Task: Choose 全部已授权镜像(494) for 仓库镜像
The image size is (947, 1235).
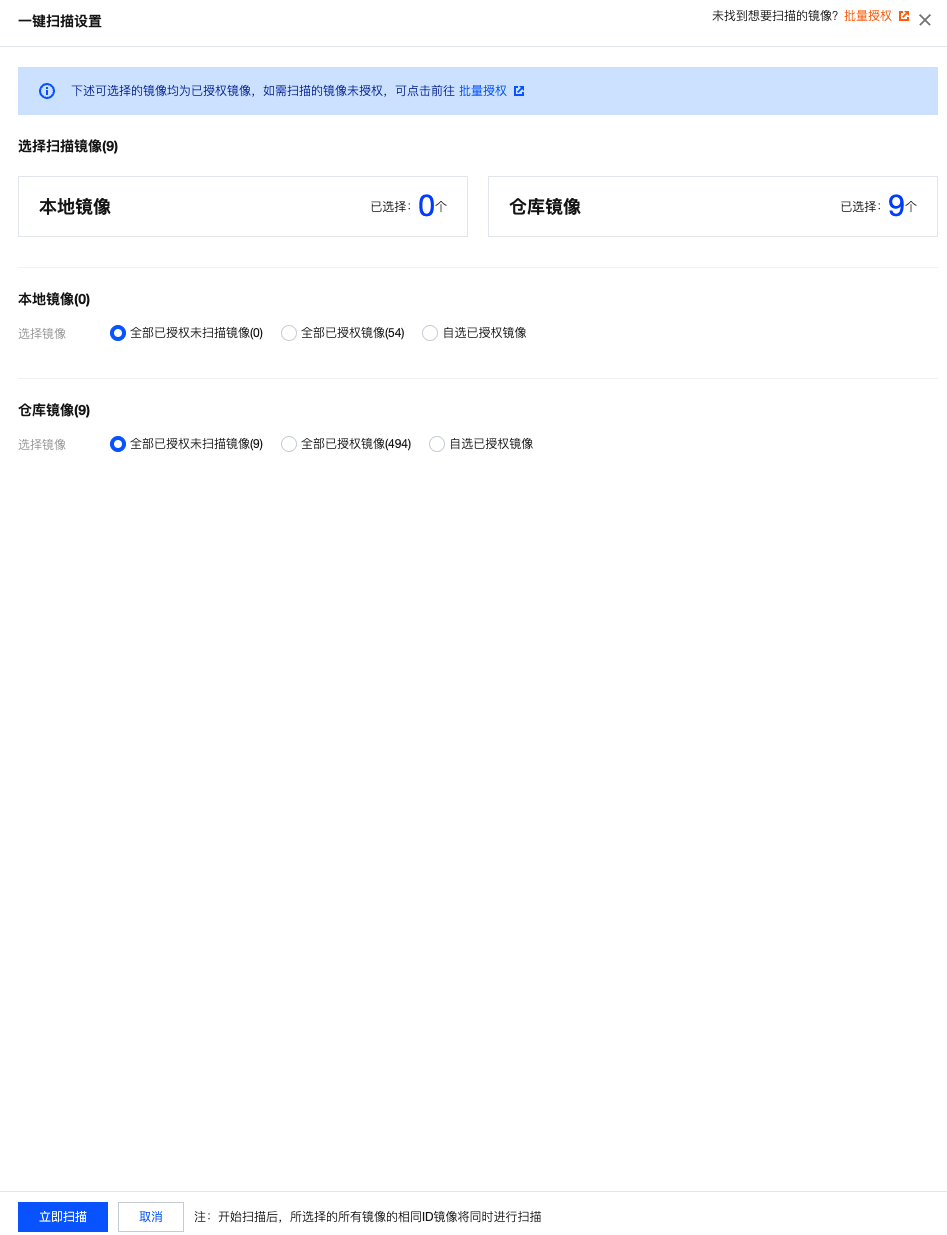Action: coord(289,444)
